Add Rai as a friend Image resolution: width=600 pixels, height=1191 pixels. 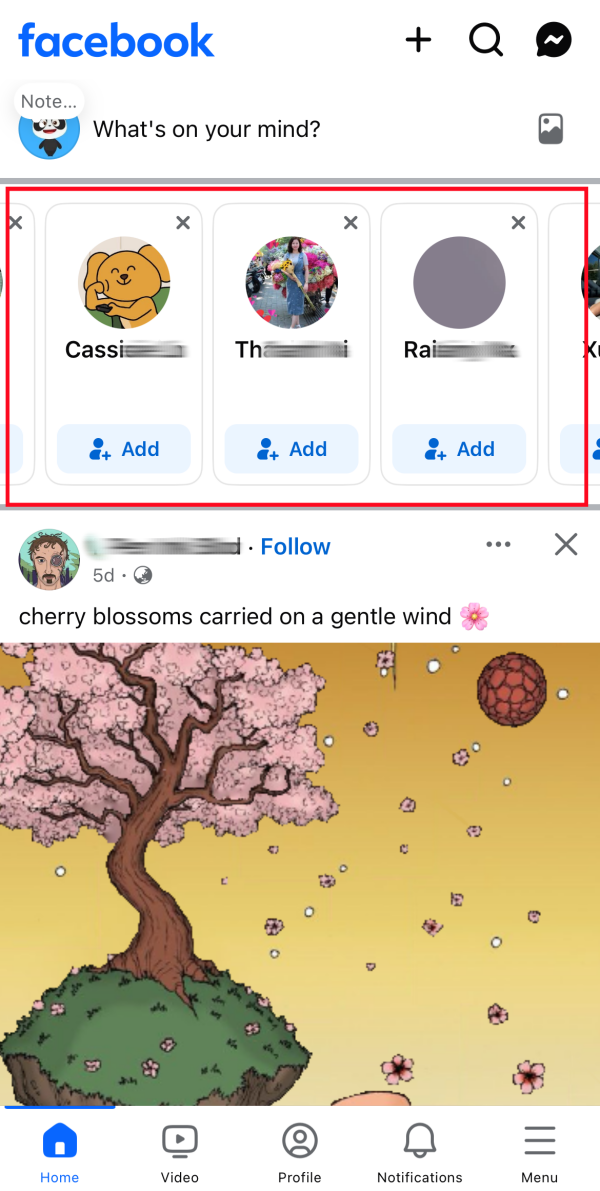[x=459, y=449]
